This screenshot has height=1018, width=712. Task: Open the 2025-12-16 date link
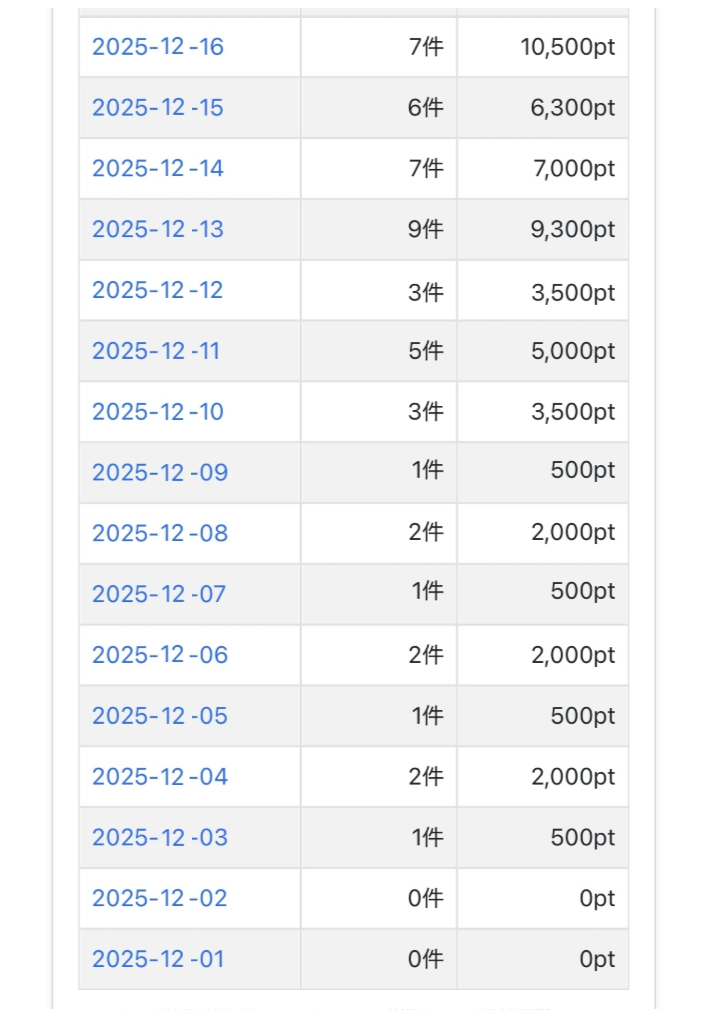click(x=158, y=47)
